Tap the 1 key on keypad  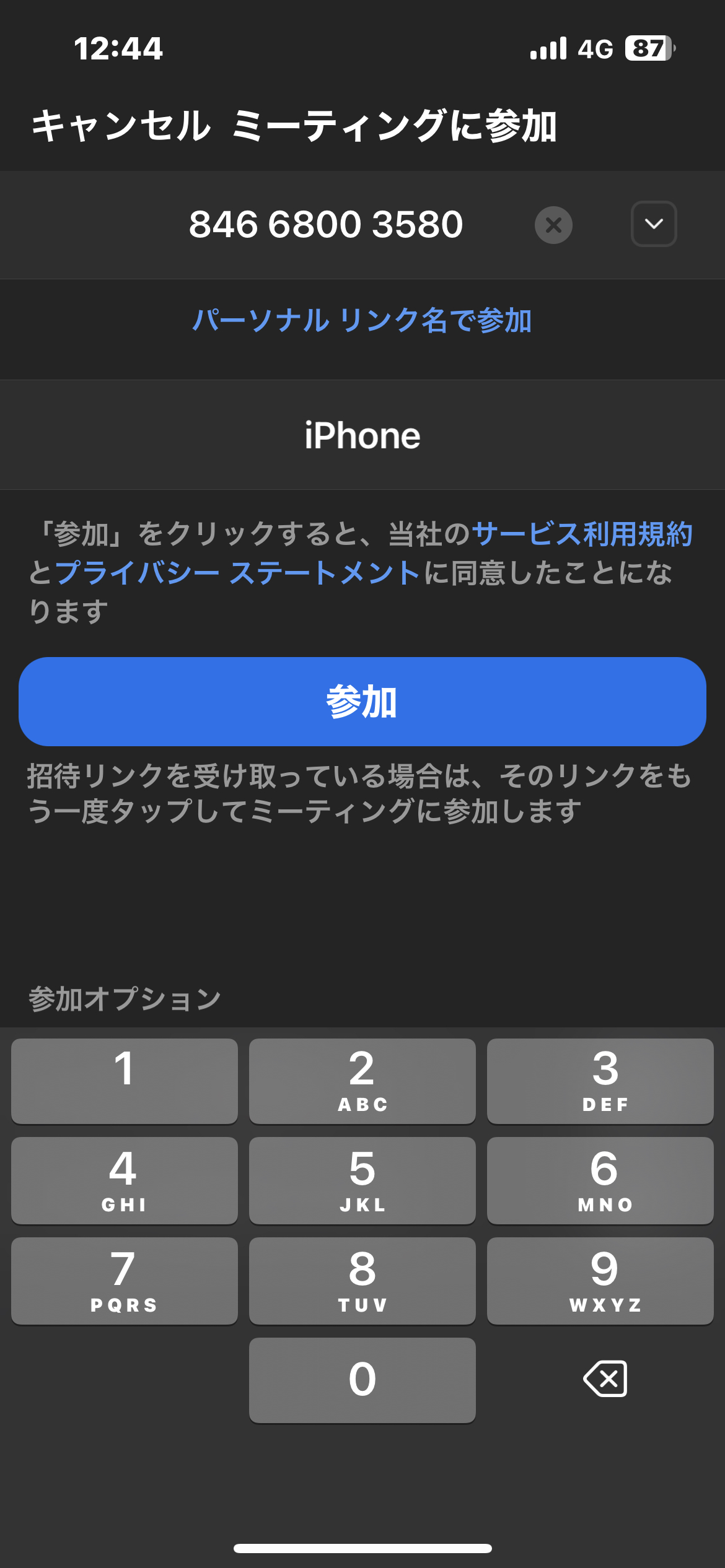[x=125, y=1081]
